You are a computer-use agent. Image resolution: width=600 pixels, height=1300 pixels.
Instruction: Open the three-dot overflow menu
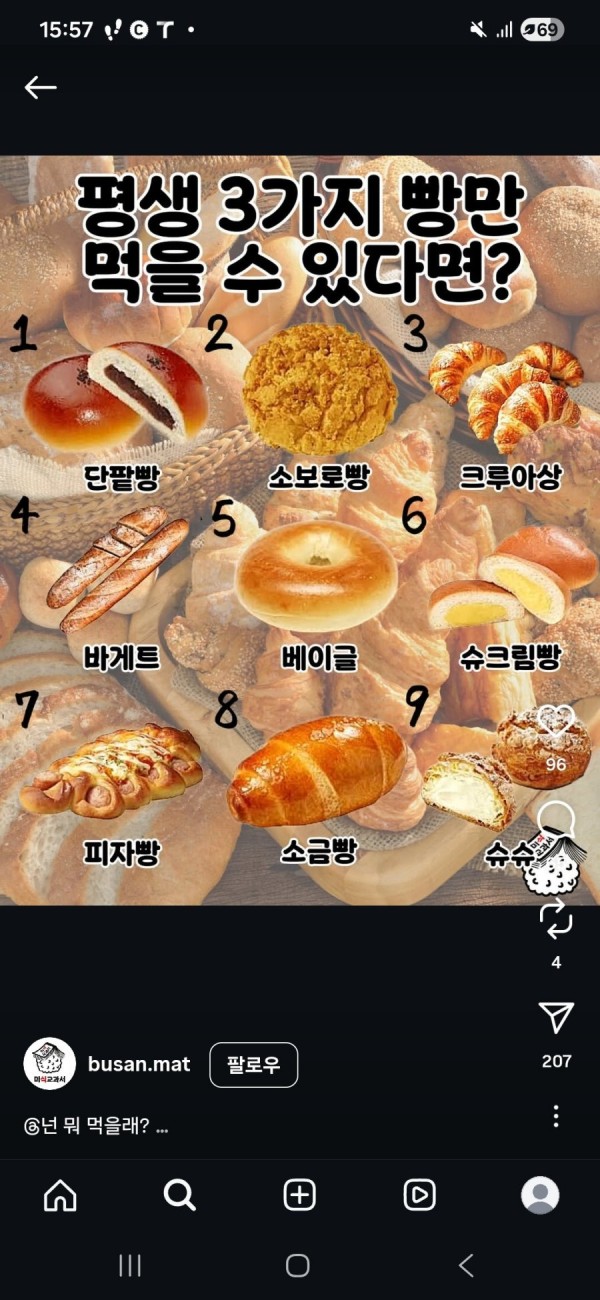556,1116
